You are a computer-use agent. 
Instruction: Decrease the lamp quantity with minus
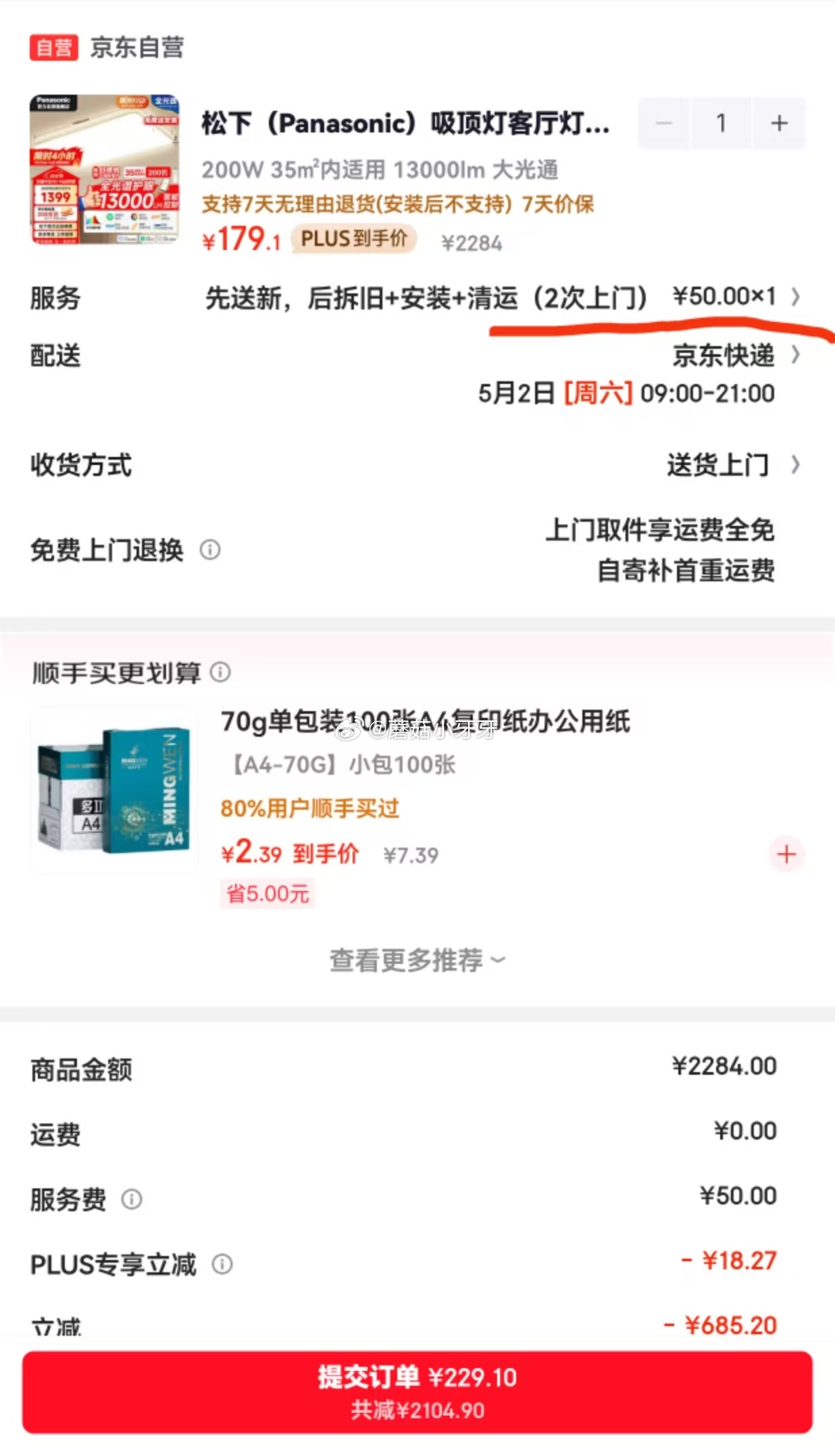[x=664, y=123]
